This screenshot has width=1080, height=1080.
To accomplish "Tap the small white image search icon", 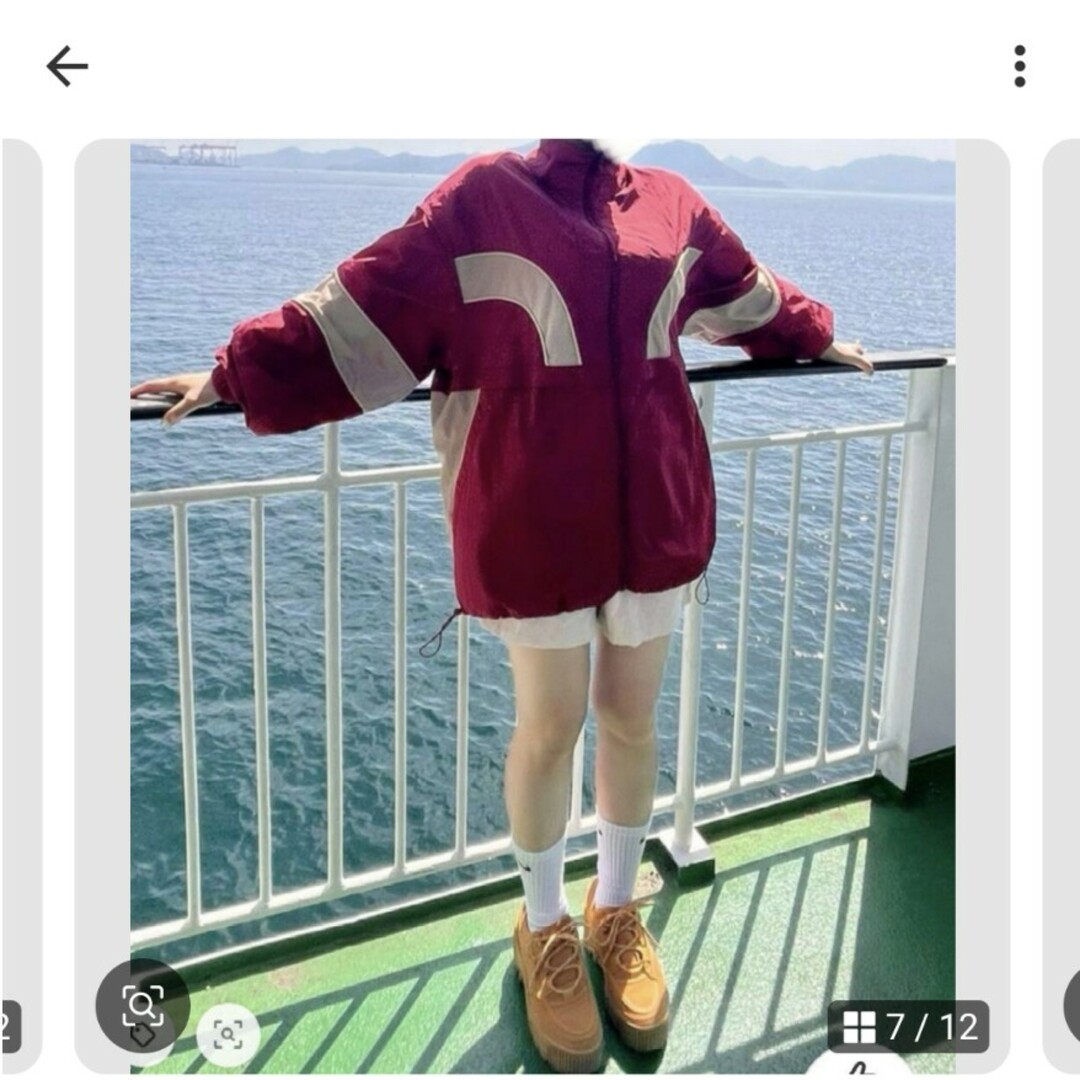I will point(228,1035).
